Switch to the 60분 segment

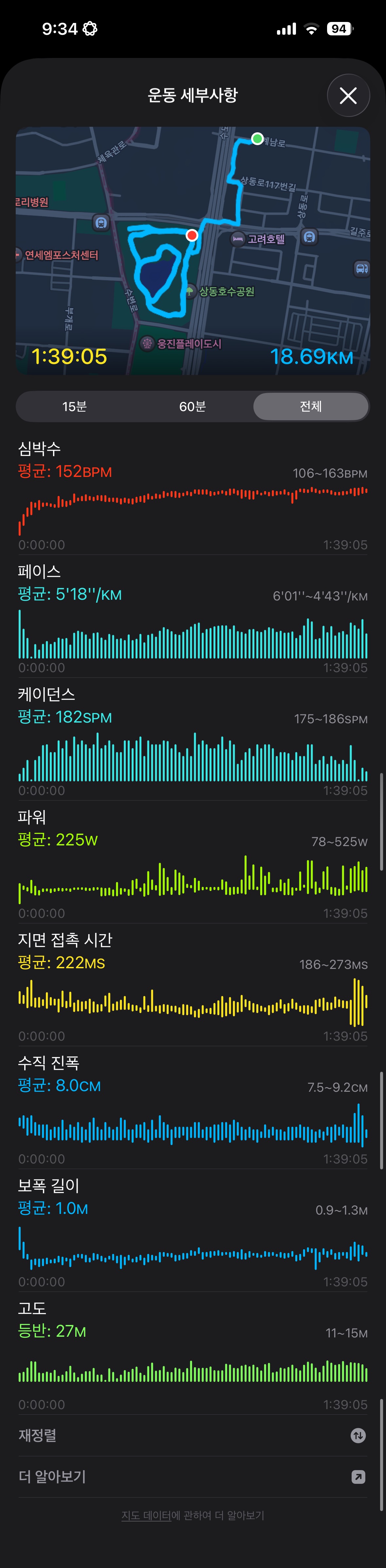[x=193, y=406]
